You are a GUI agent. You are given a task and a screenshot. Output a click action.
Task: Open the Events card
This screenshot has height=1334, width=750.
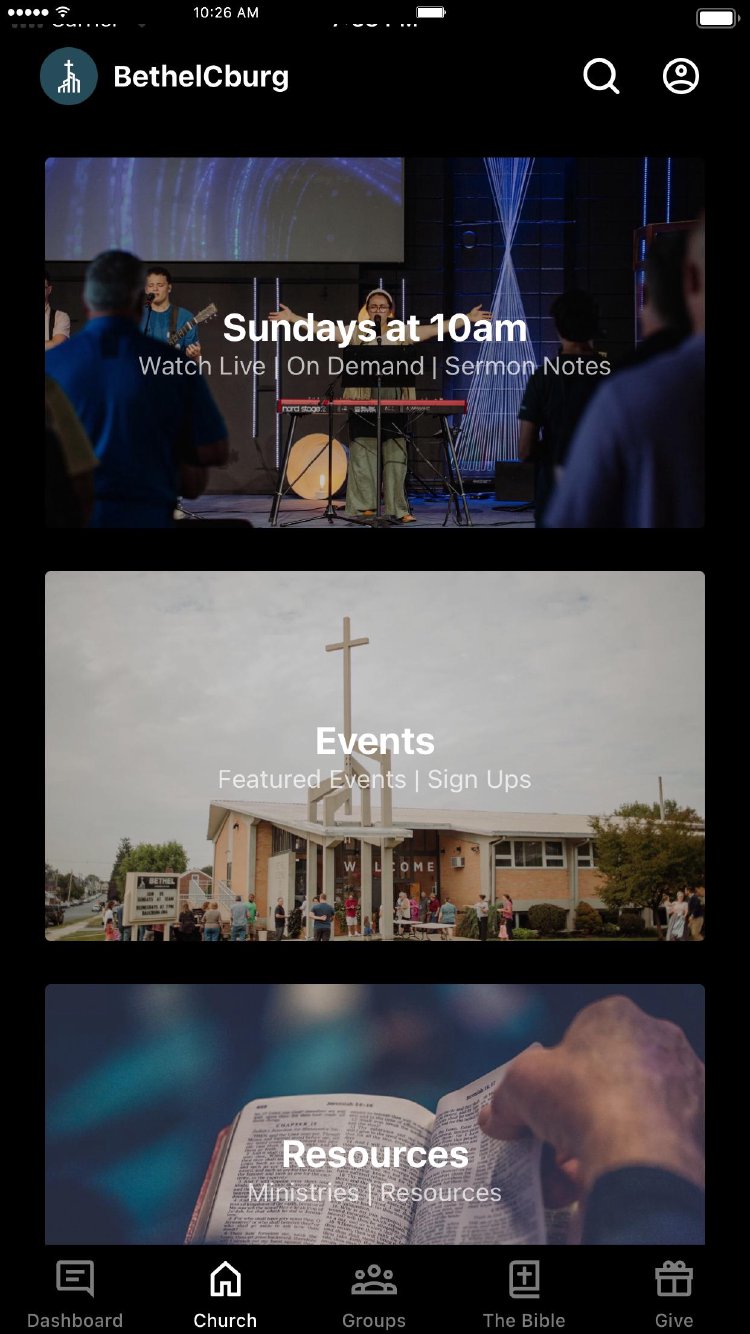375,755
